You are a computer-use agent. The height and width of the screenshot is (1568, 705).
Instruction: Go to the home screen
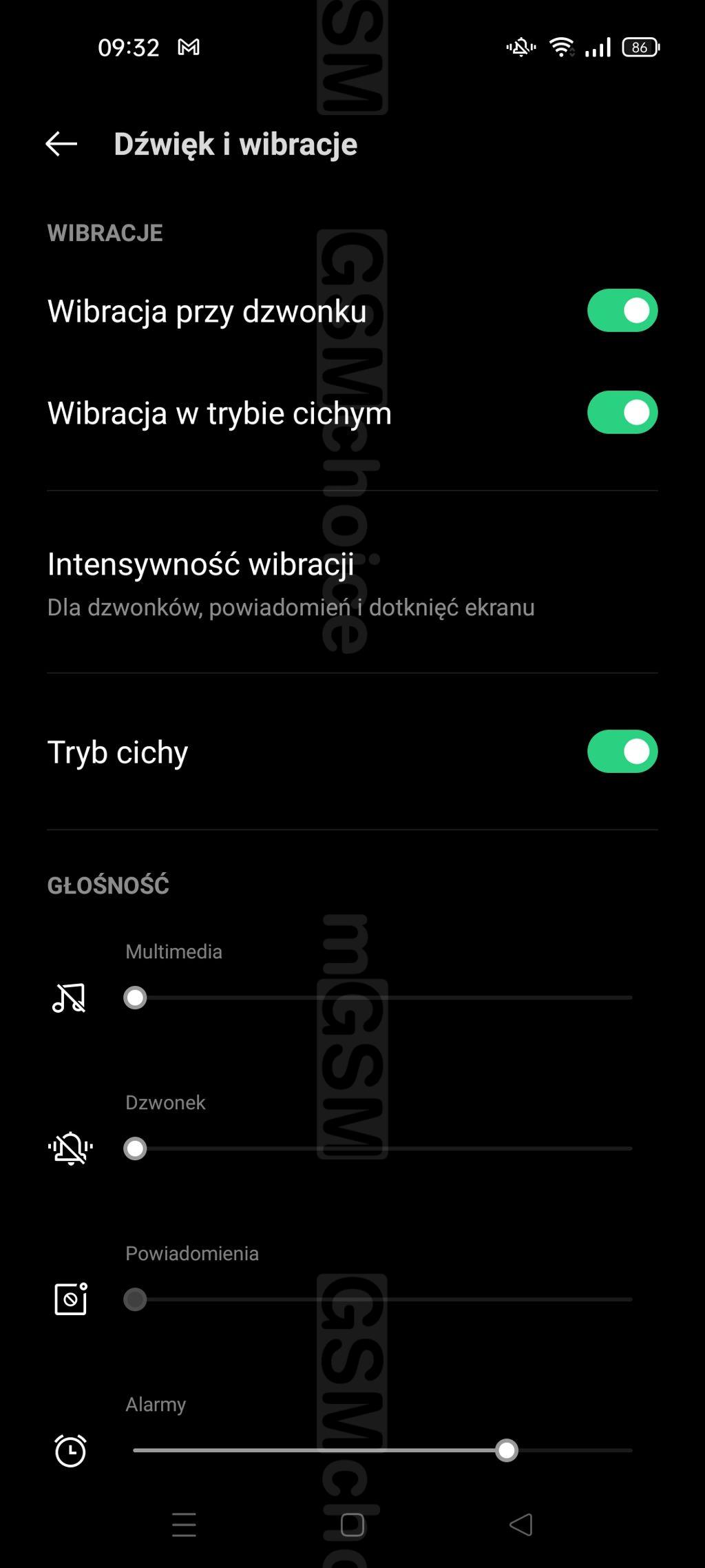352,1525
